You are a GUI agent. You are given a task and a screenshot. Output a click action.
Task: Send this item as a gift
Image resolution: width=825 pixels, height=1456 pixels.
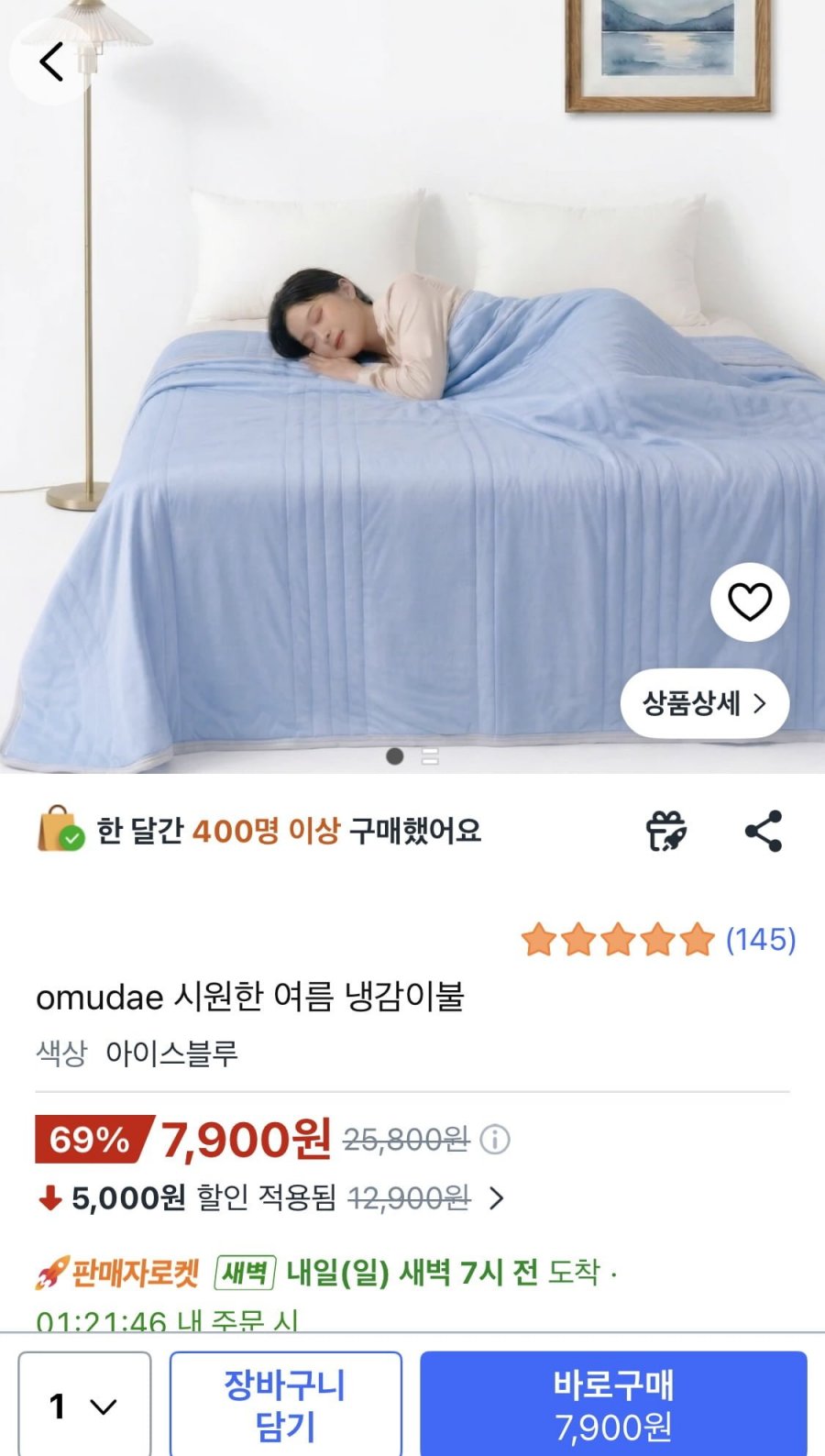click(666, 832)
